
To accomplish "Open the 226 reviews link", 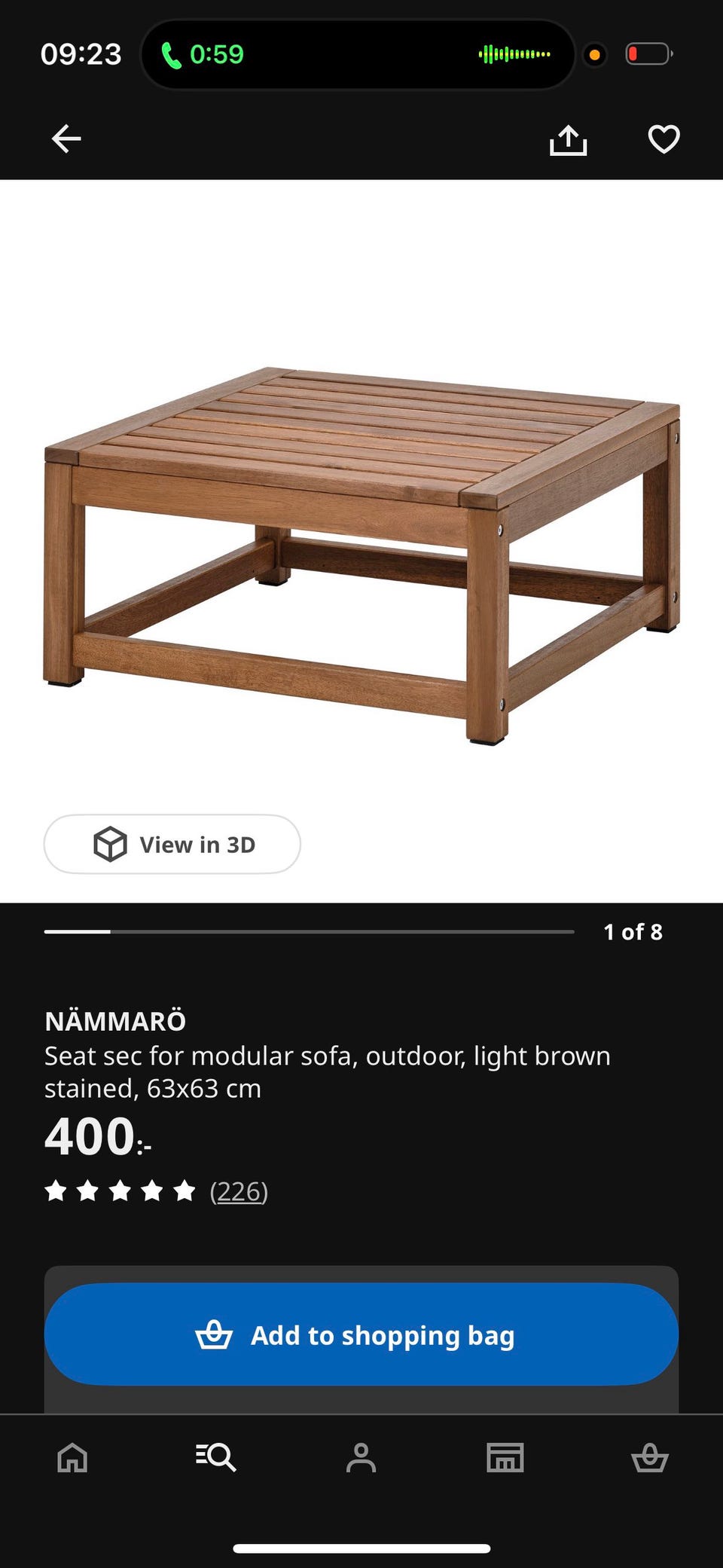I will (239, 1191).
